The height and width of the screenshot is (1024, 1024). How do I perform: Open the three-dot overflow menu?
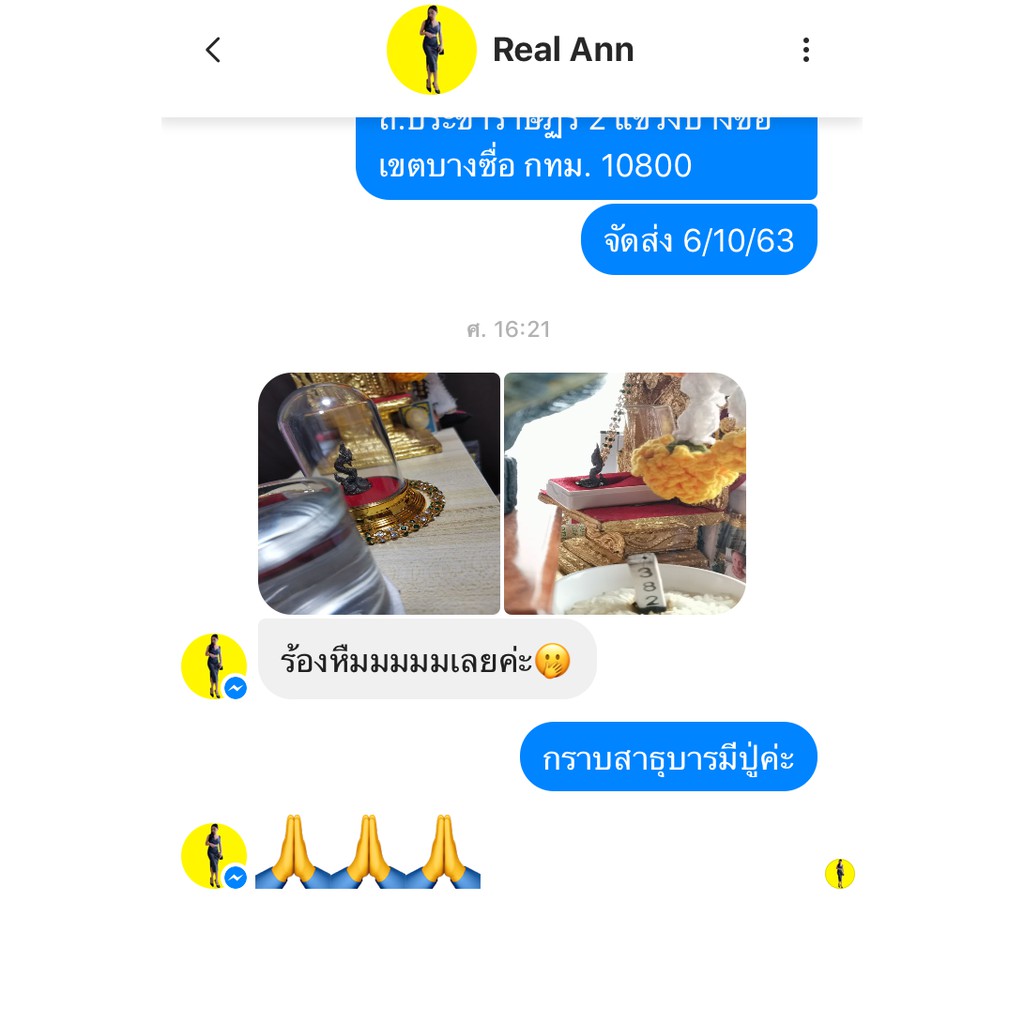806,50
